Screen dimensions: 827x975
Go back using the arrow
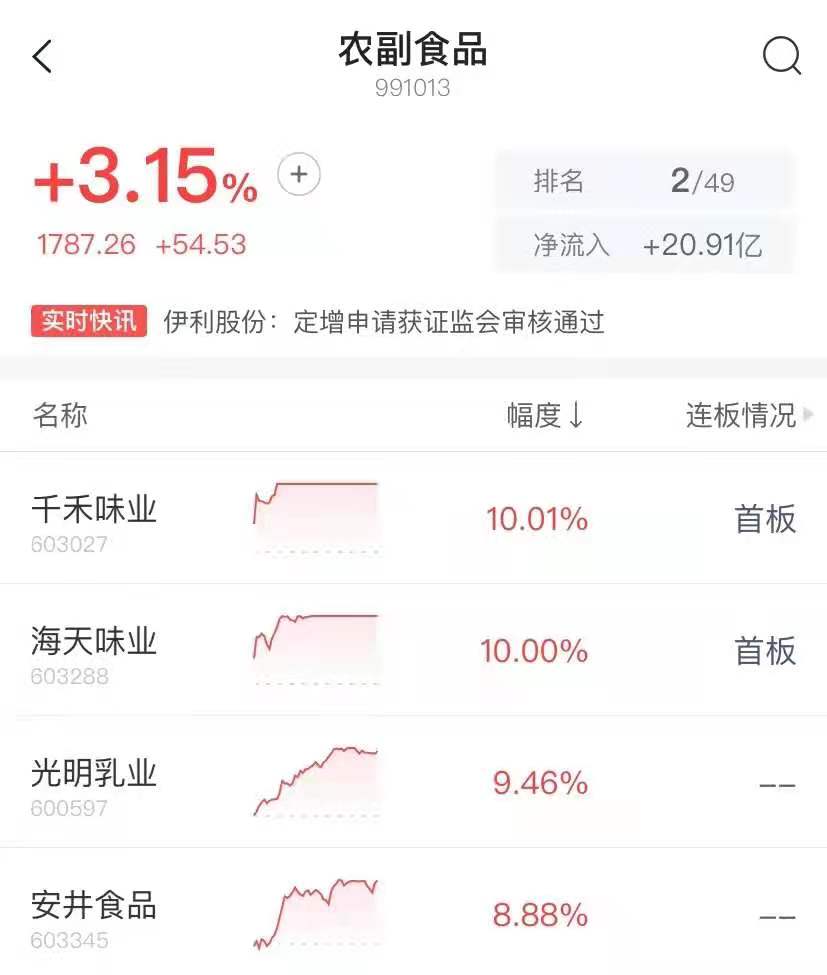pyautogui.click(x=42, y=57)
